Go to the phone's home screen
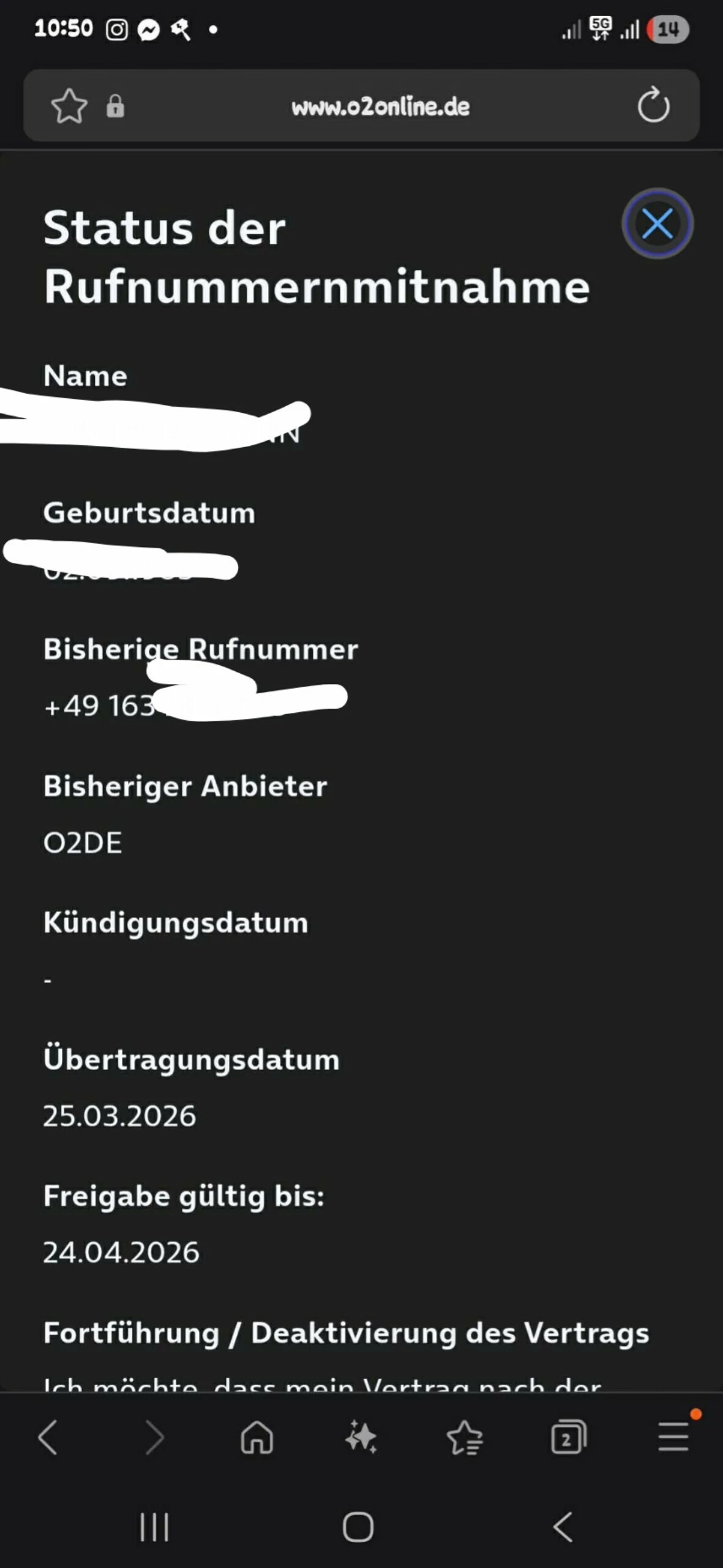 coord(358,1527)
